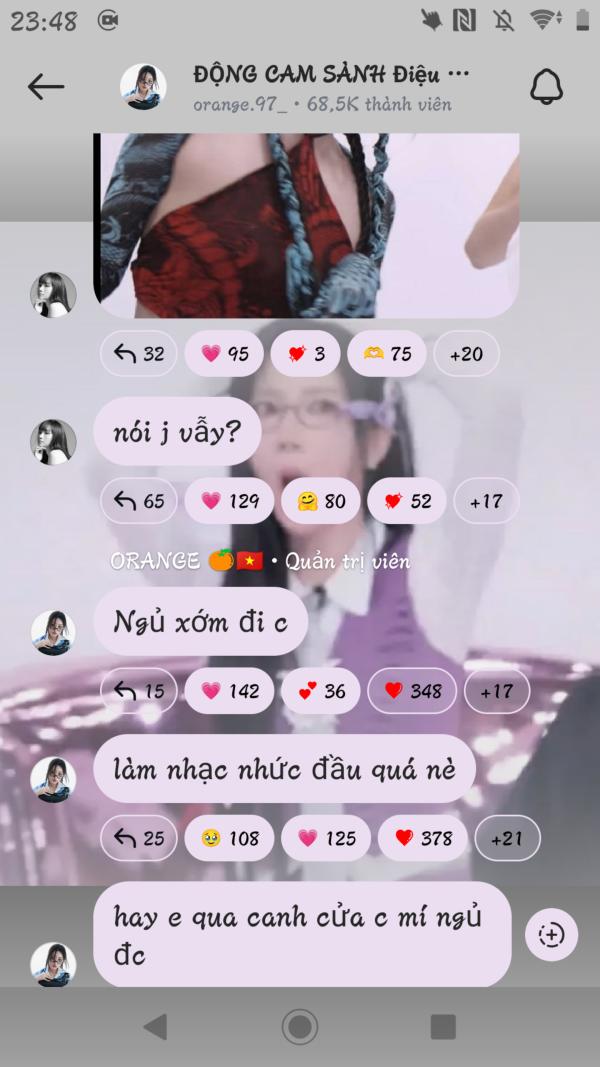Go to the system home screen
This screenshot has width=600, height=1067.
point(299,1027)
